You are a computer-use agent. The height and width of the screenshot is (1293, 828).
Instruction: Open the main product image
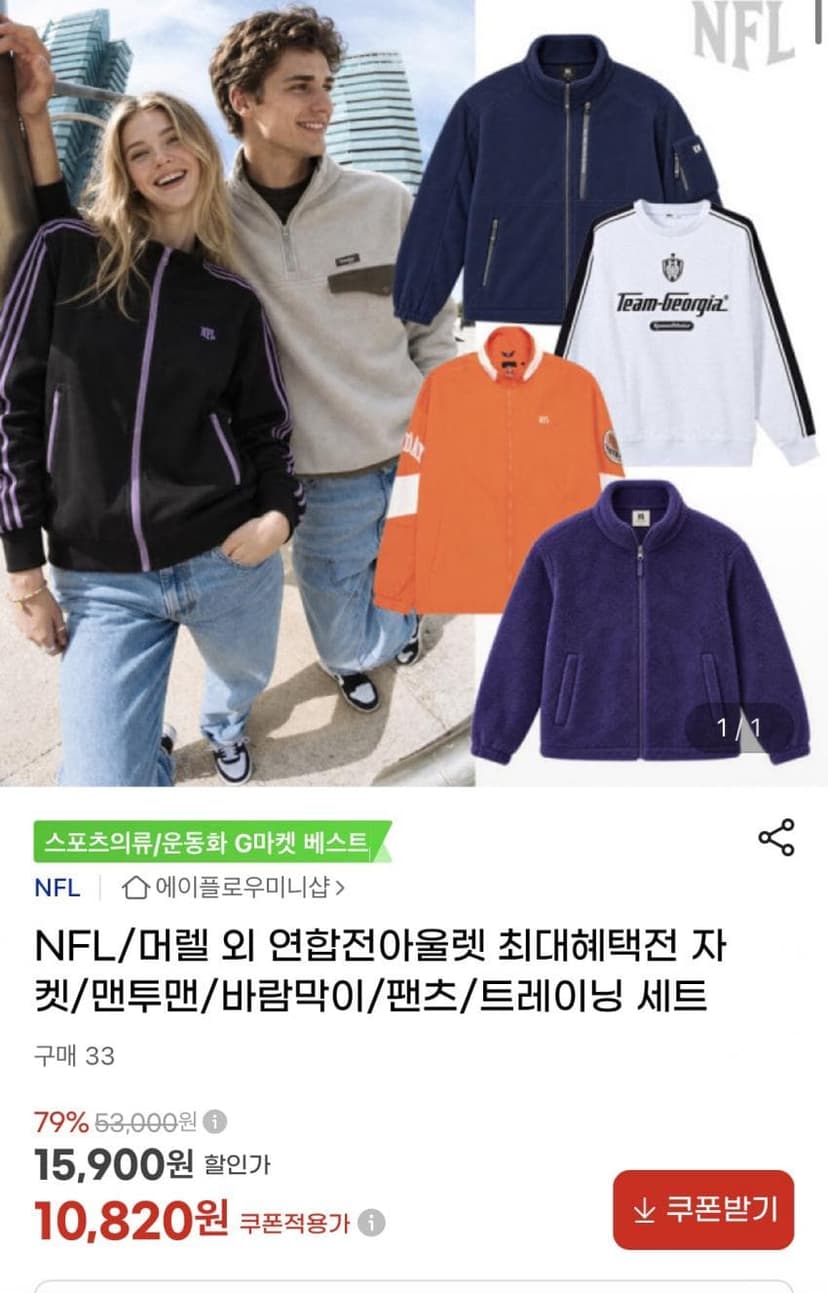point(414,393)
